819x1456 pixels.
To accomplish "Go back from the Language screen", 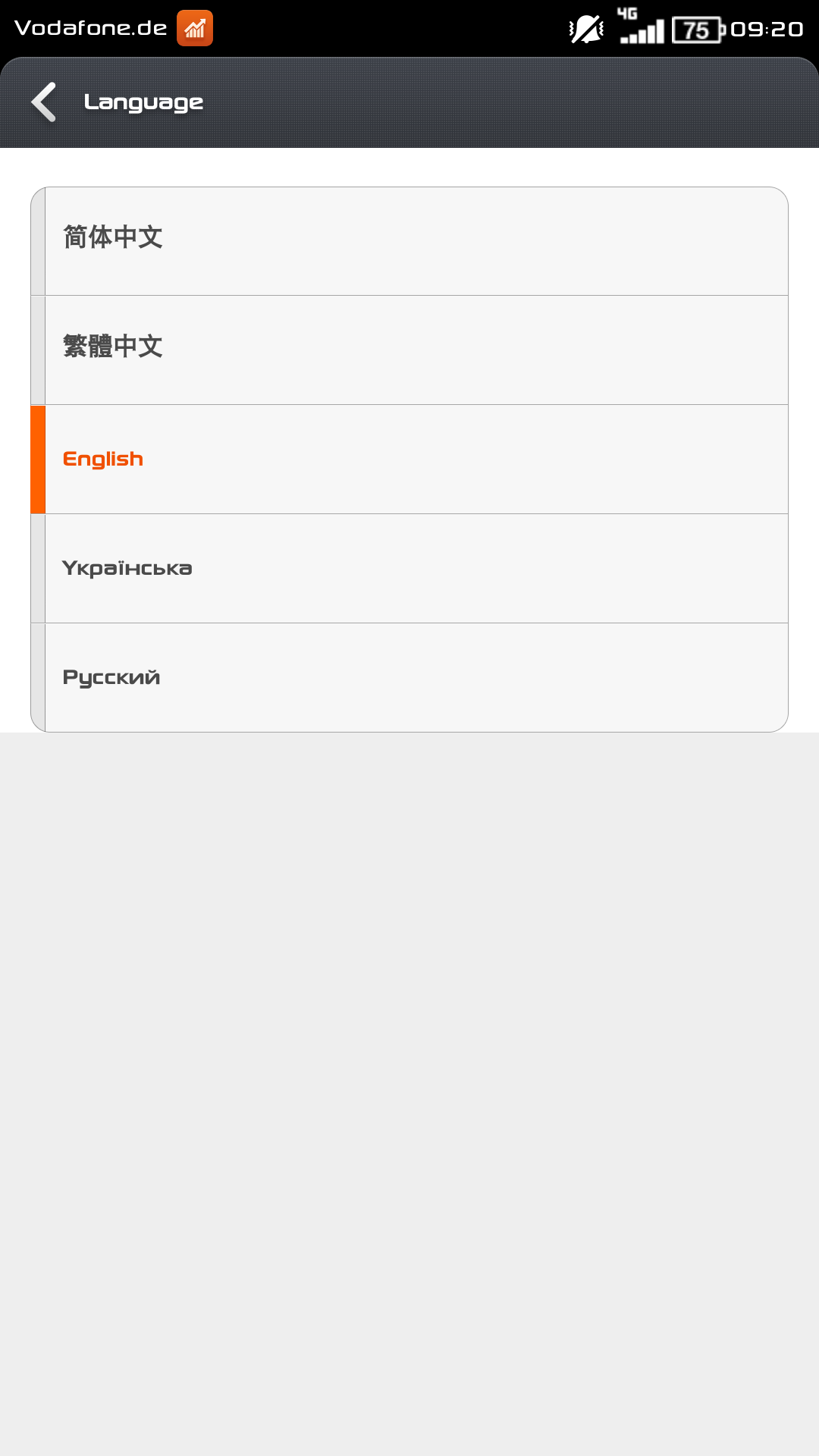I will [44, 102].
